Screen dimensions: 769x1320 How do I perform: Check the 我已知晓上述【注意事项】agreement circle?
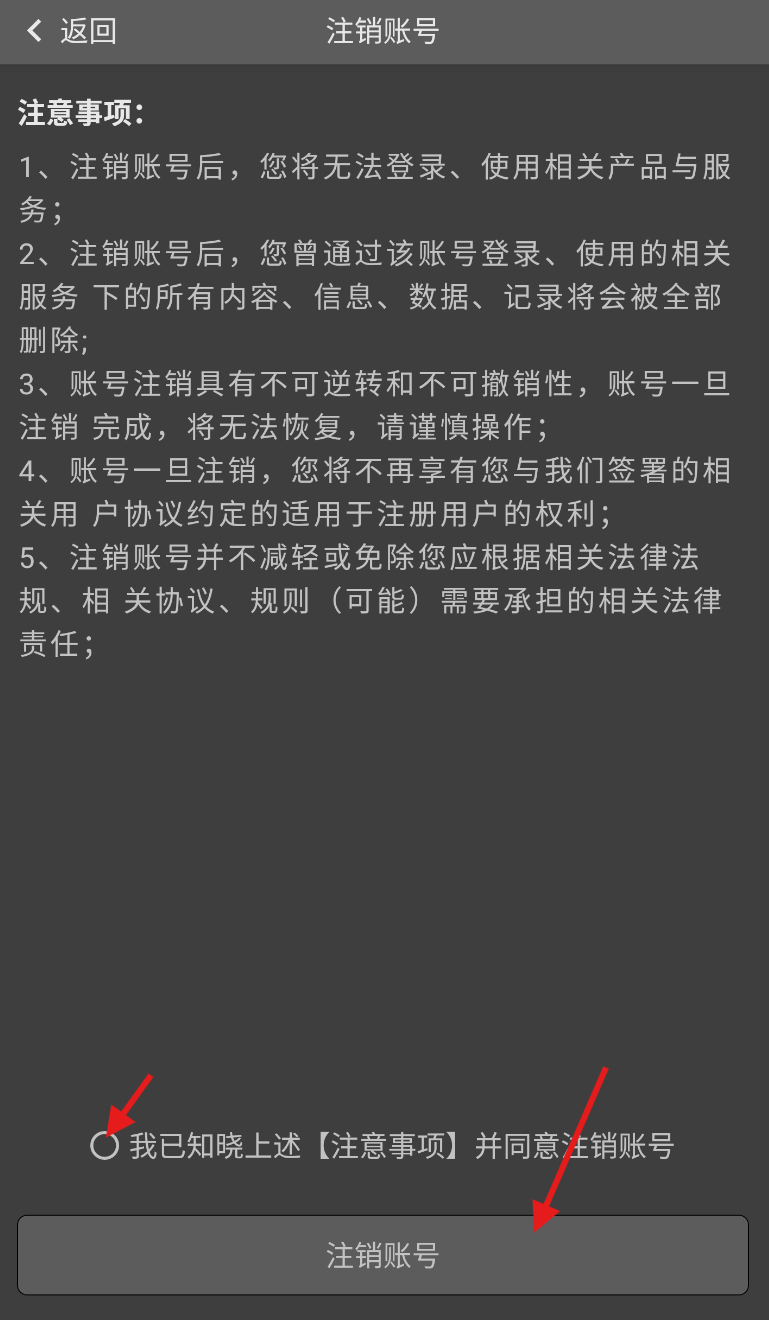pyautogui.click(x=104, y=1146)
